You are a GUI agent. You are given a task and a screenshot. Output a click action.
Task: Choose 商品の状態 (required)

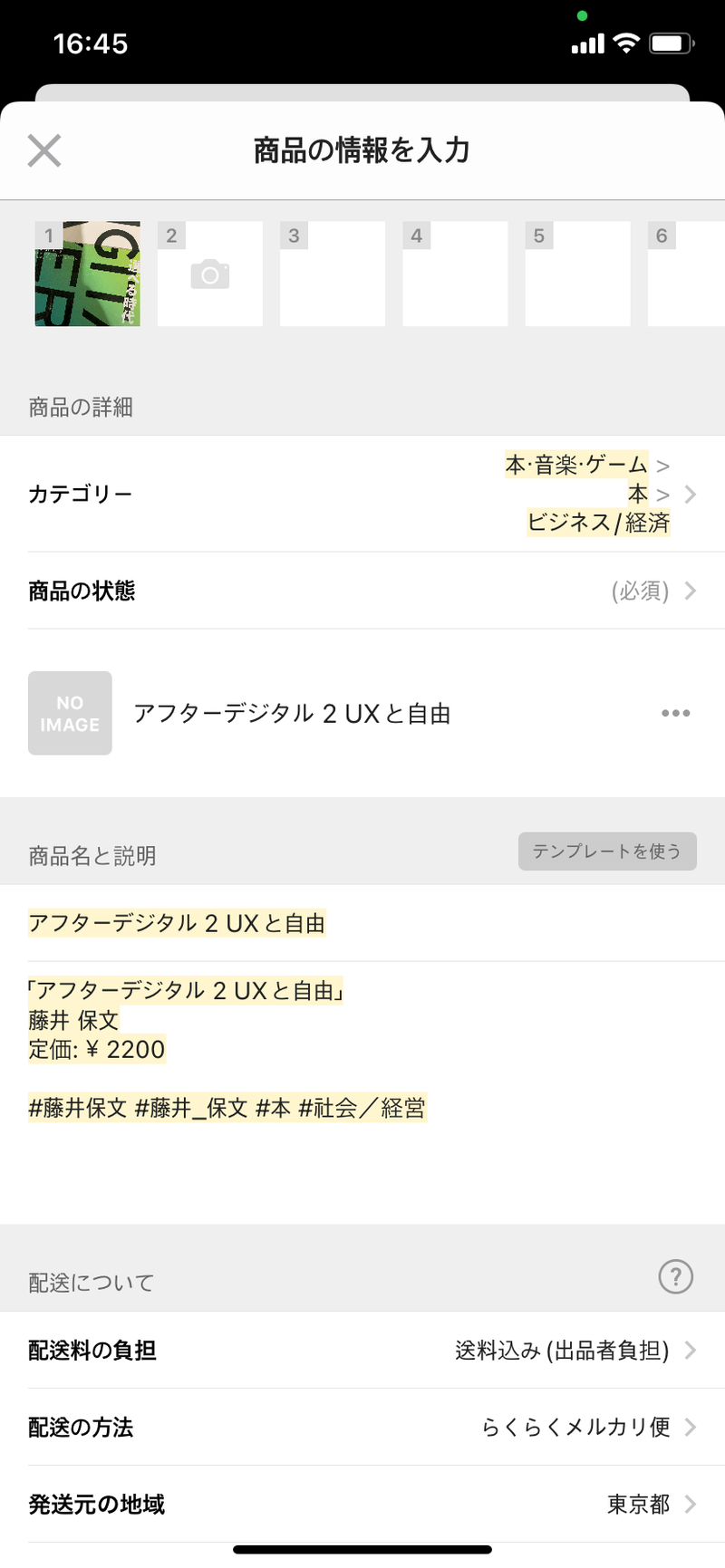(362, 591)
